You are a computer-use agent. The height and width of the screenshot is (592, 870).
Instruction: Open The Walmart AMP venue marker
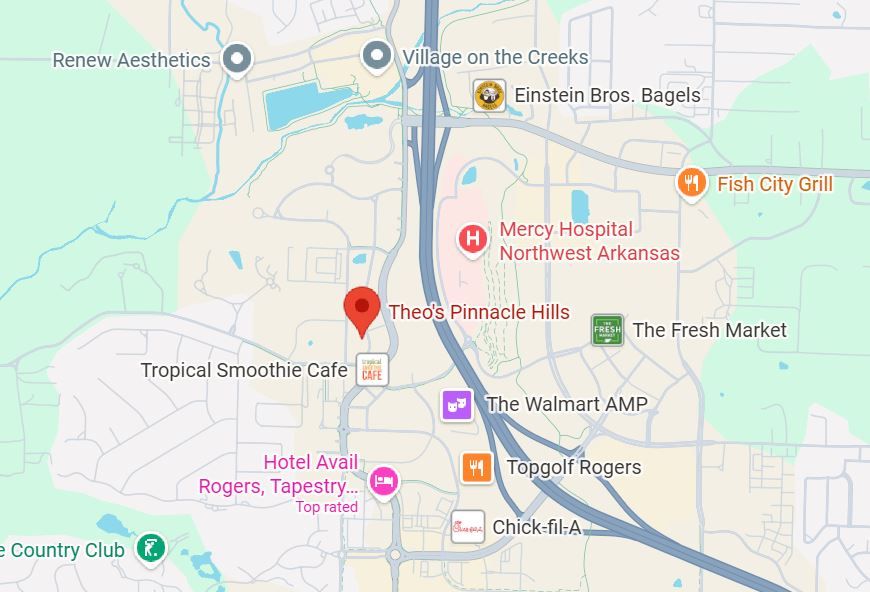click(457, 404)
